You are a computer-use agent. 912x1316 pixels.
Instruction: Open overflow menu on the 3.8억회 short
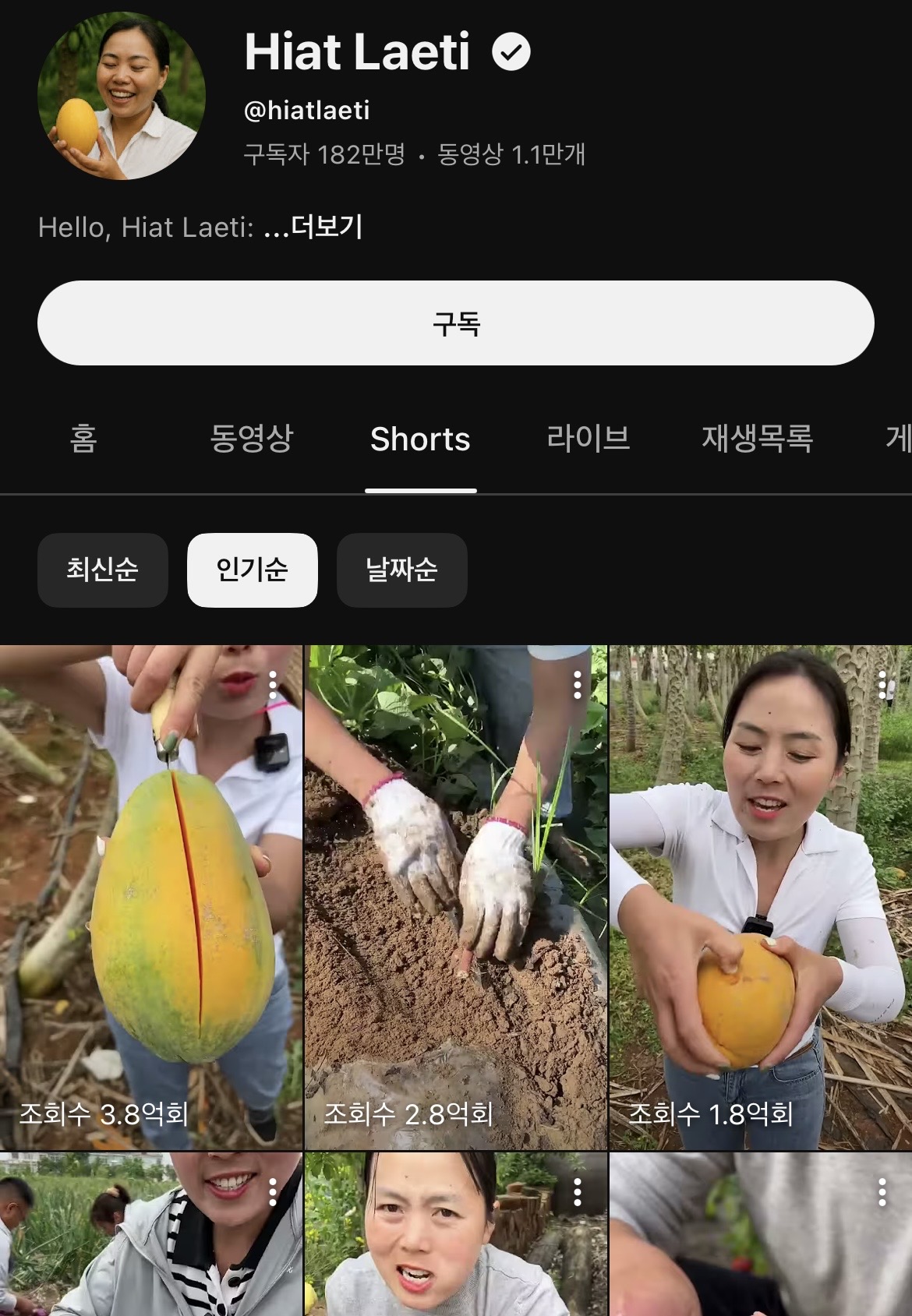[x=273, y=685]
